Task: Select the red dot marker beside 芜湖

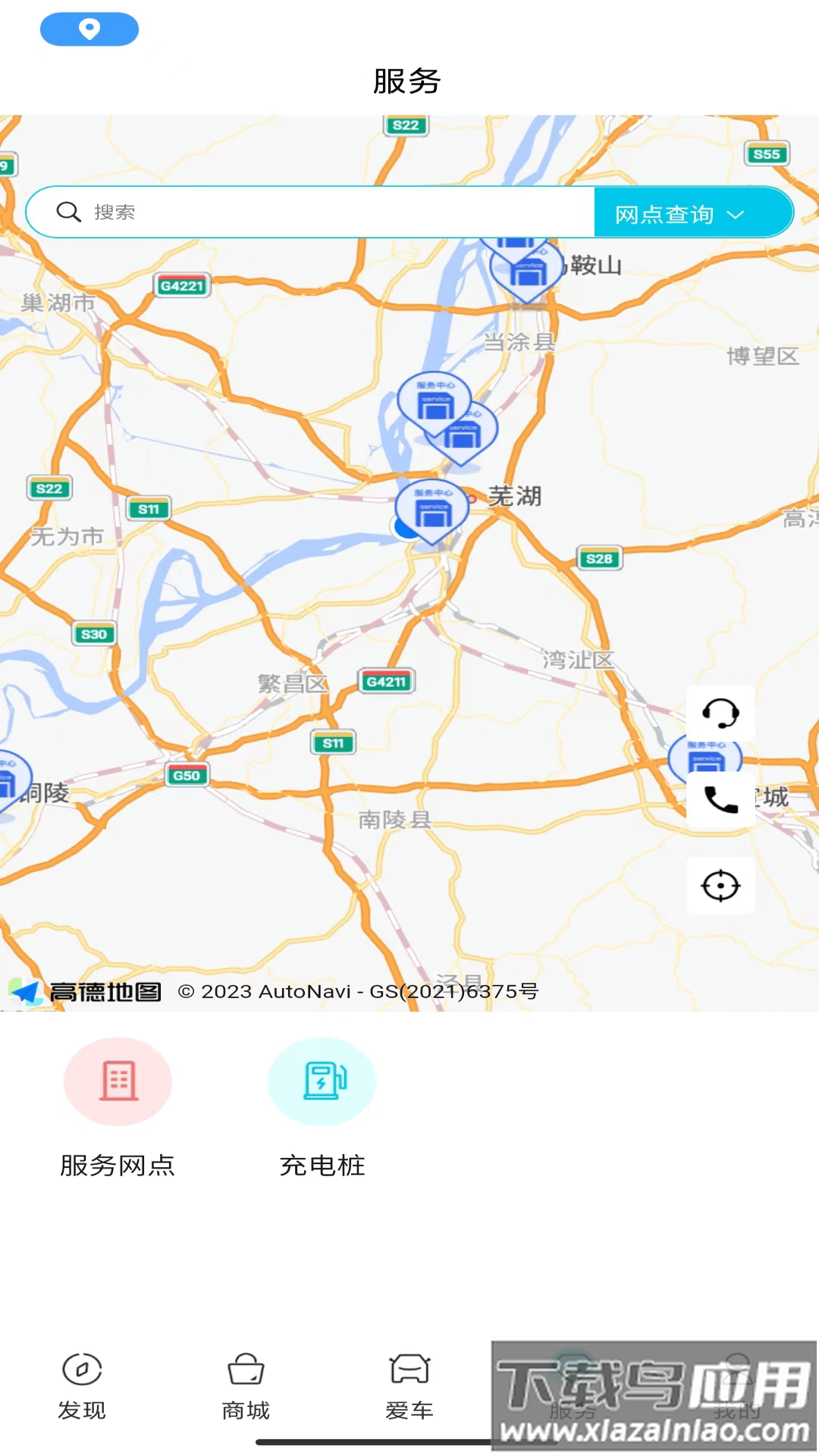Action: coord(474,499)
